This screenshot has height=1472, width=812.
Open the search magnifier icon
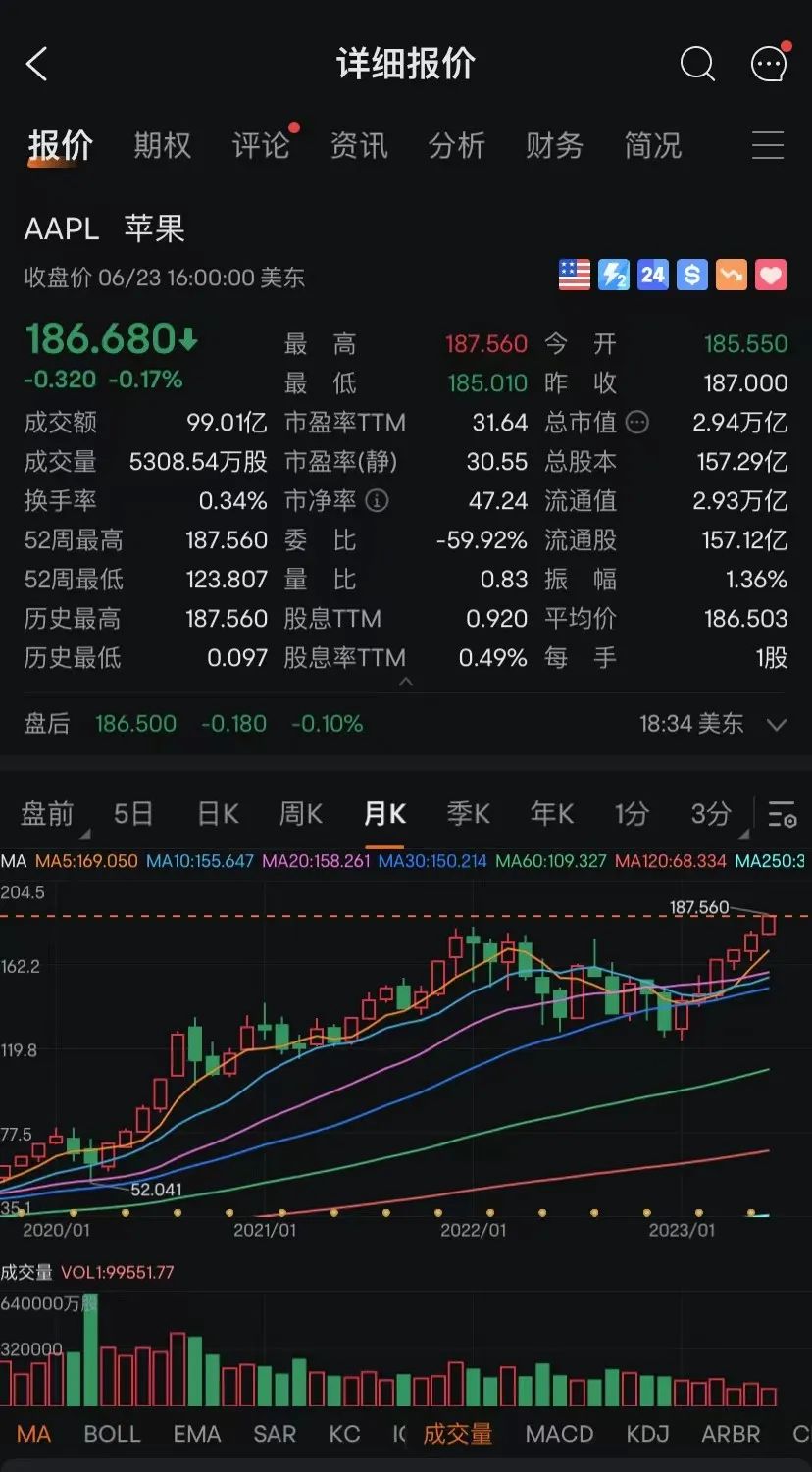pos(697,65)
